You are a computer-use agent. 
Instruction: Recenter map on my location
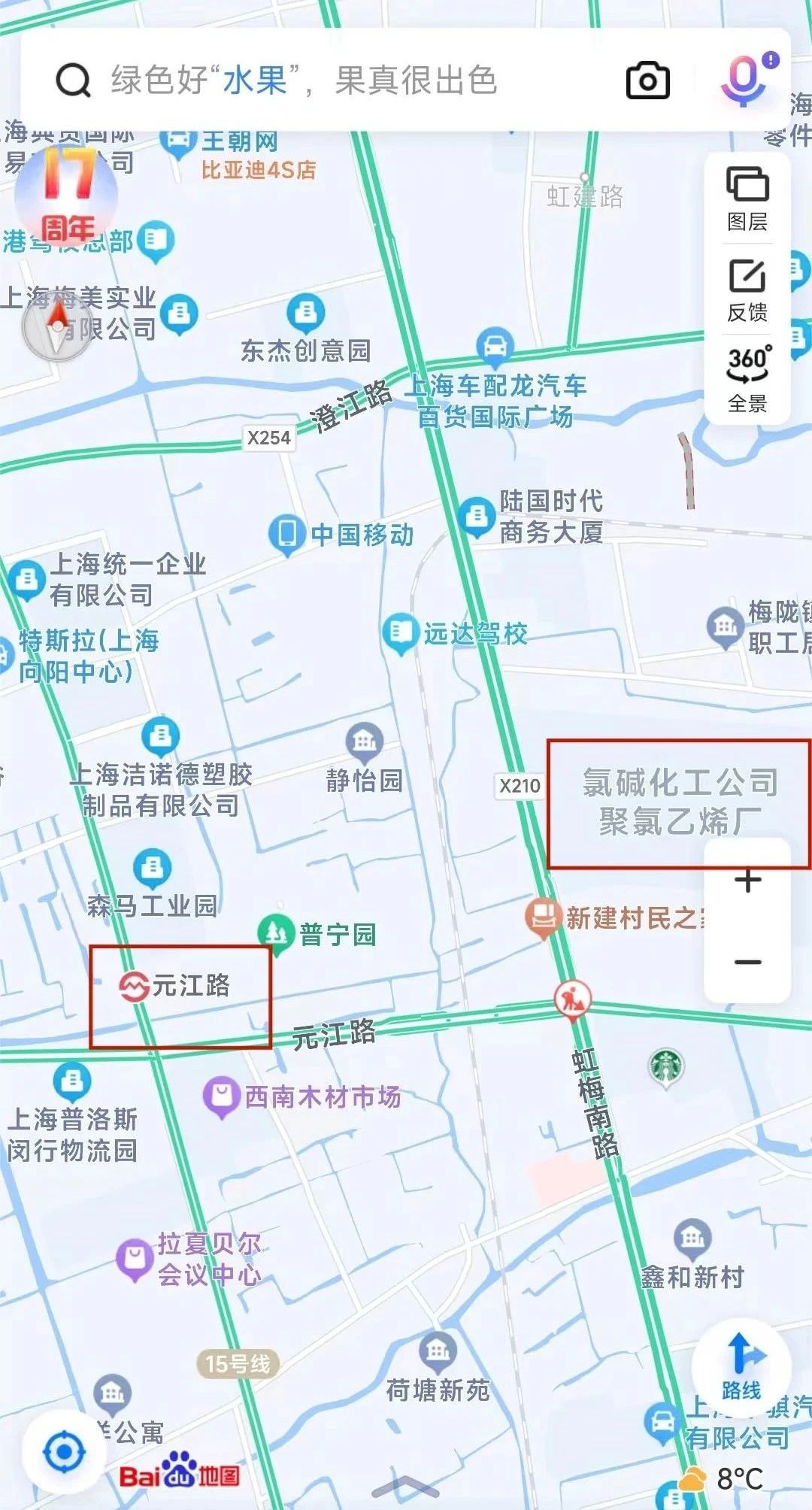click(64, 1452)
